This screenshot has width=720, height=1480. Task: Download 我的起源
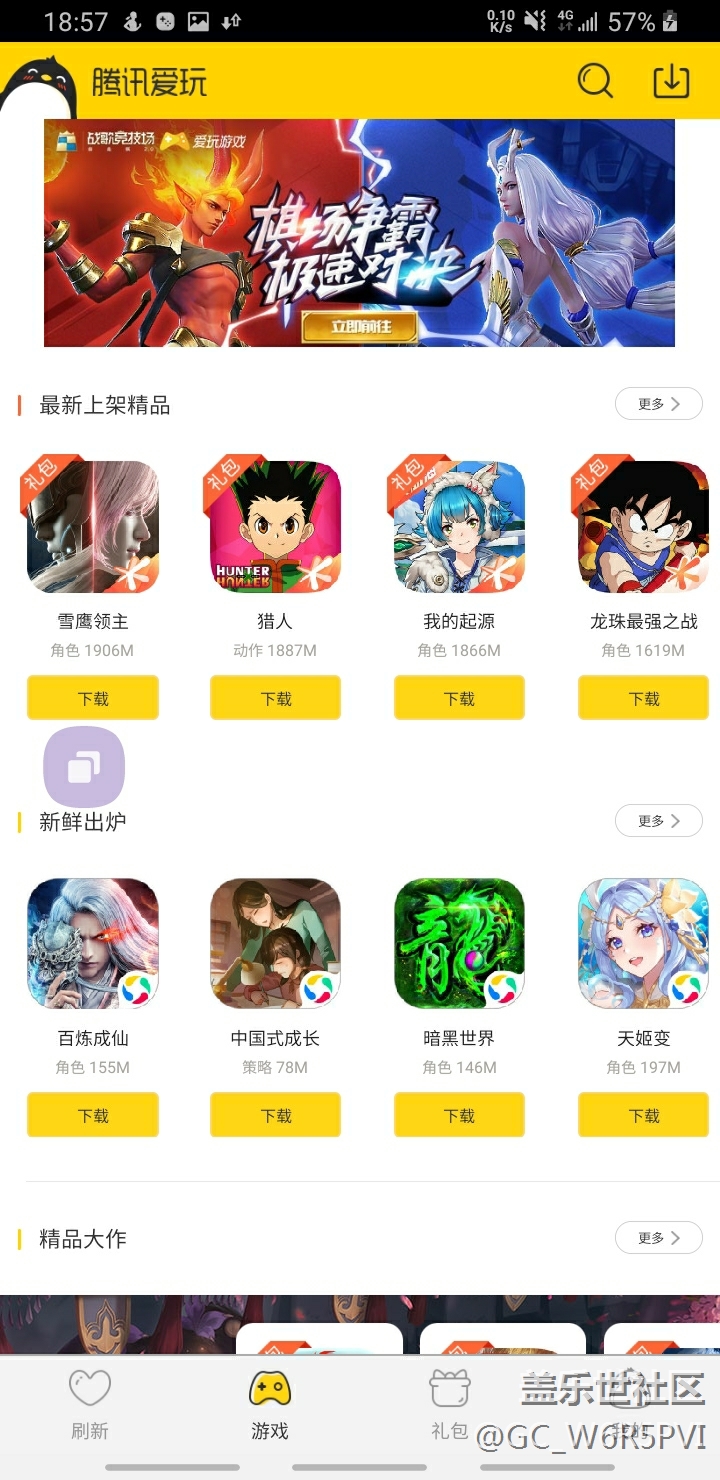(459, 698)
